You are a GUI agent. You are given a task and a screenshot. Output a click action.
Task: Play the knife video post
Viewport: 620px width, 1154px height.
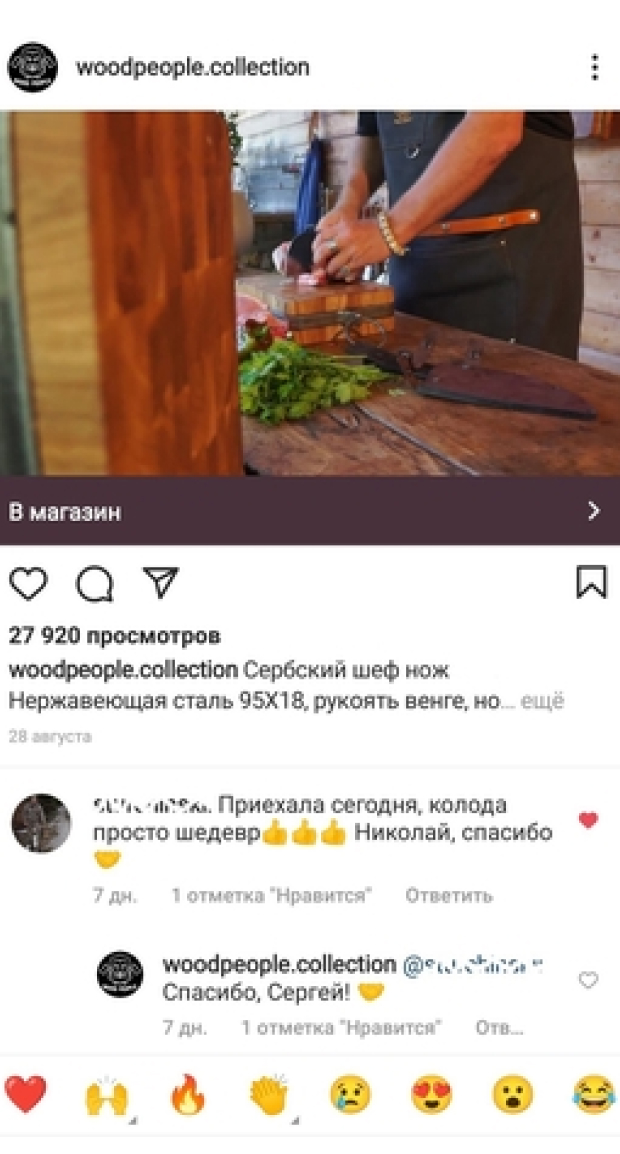pyautogui.click(x=310, y=293)
